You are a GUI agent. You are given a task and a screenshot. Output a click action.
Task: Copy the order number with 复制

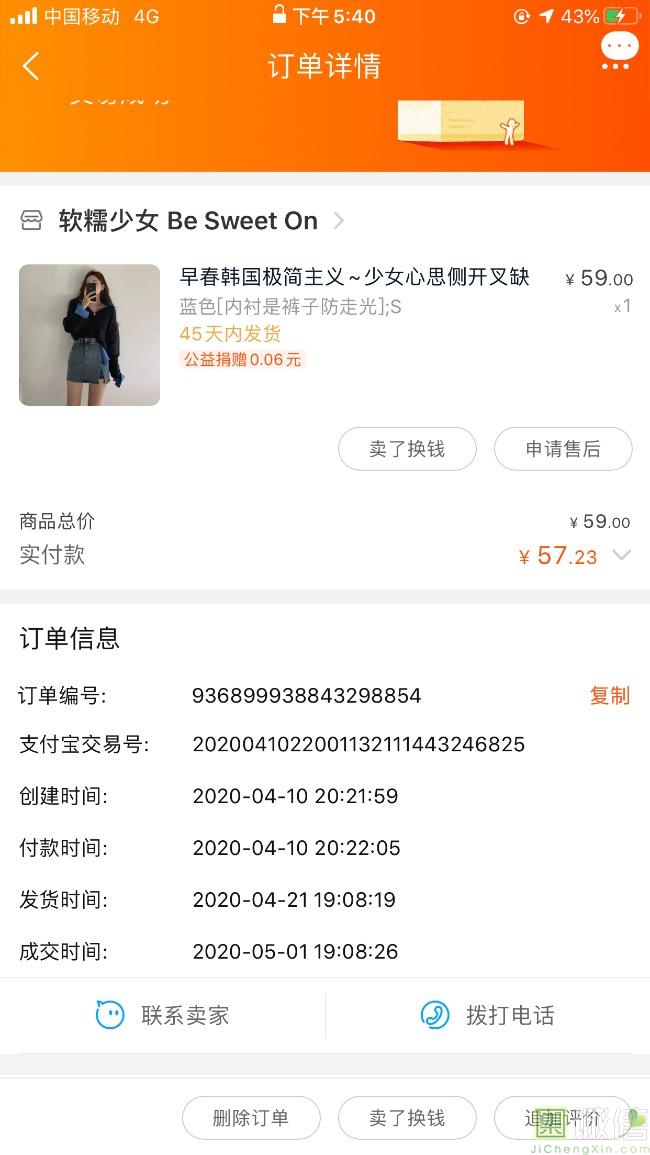click(x=609, y=695)
